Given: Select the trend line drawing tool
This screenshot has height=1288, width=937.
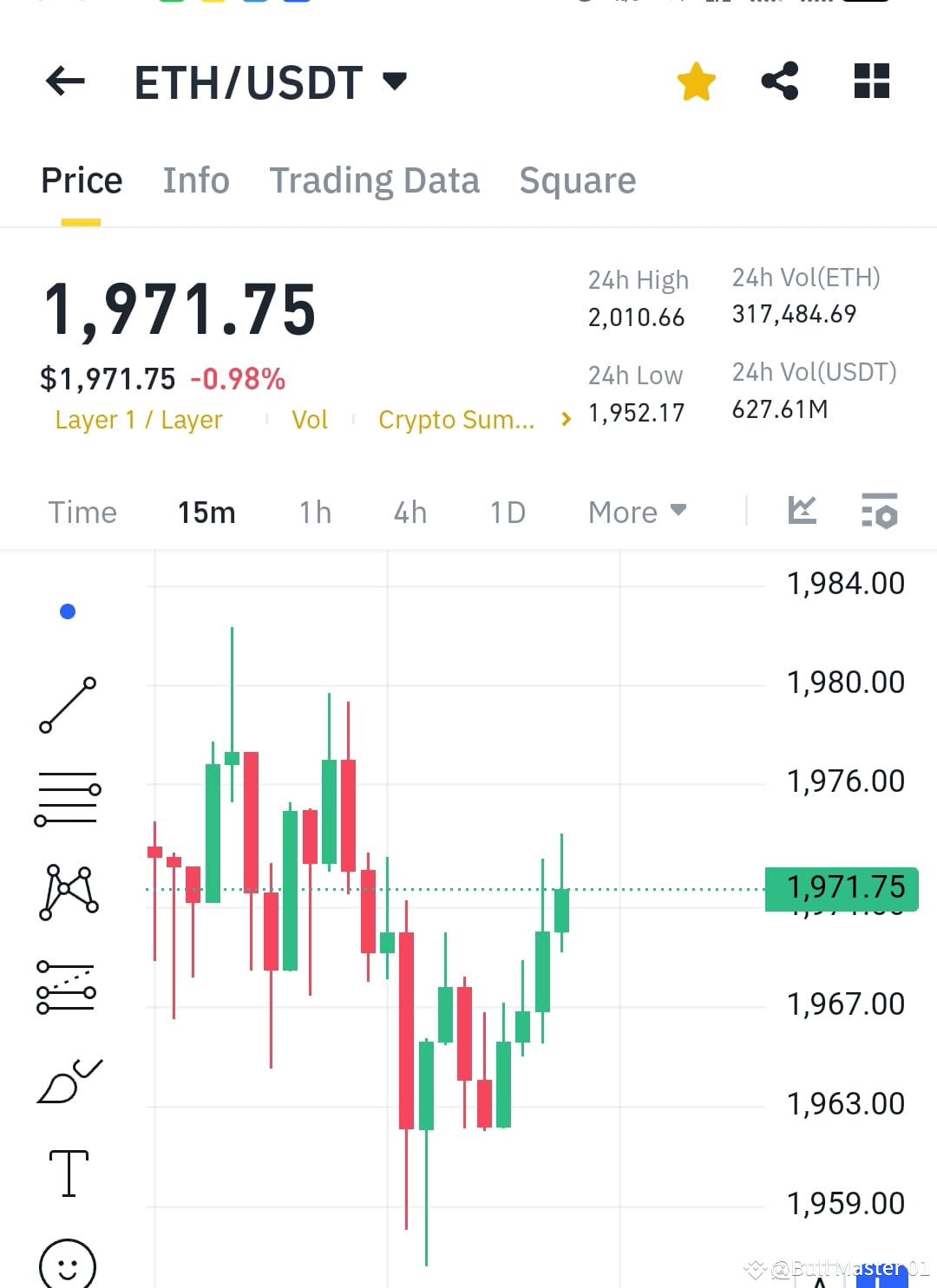Looking at the screenshot, I should coord(68,704).
